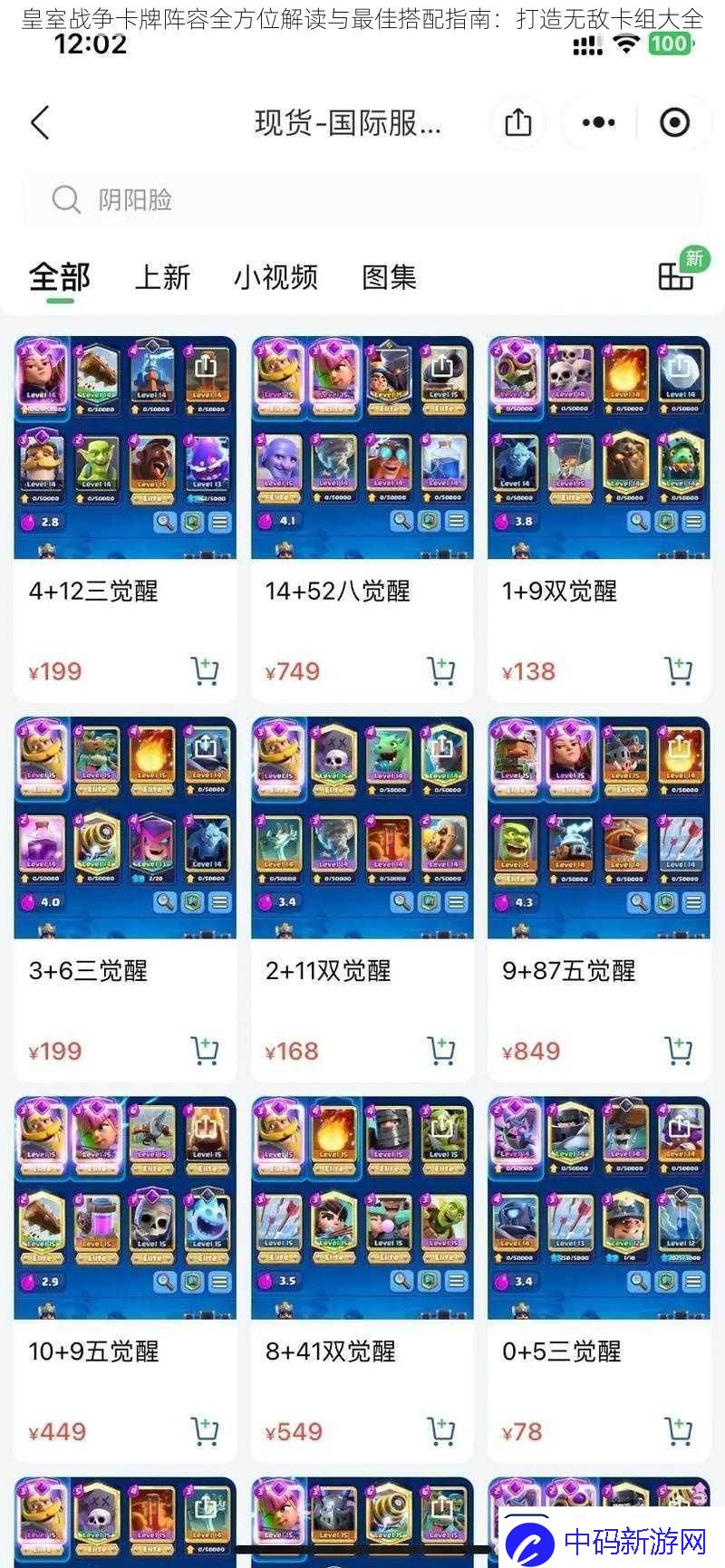The image size is (725, 1568).
Task: Tap the search box showing 阴阳脸
Action: (362, 199)
